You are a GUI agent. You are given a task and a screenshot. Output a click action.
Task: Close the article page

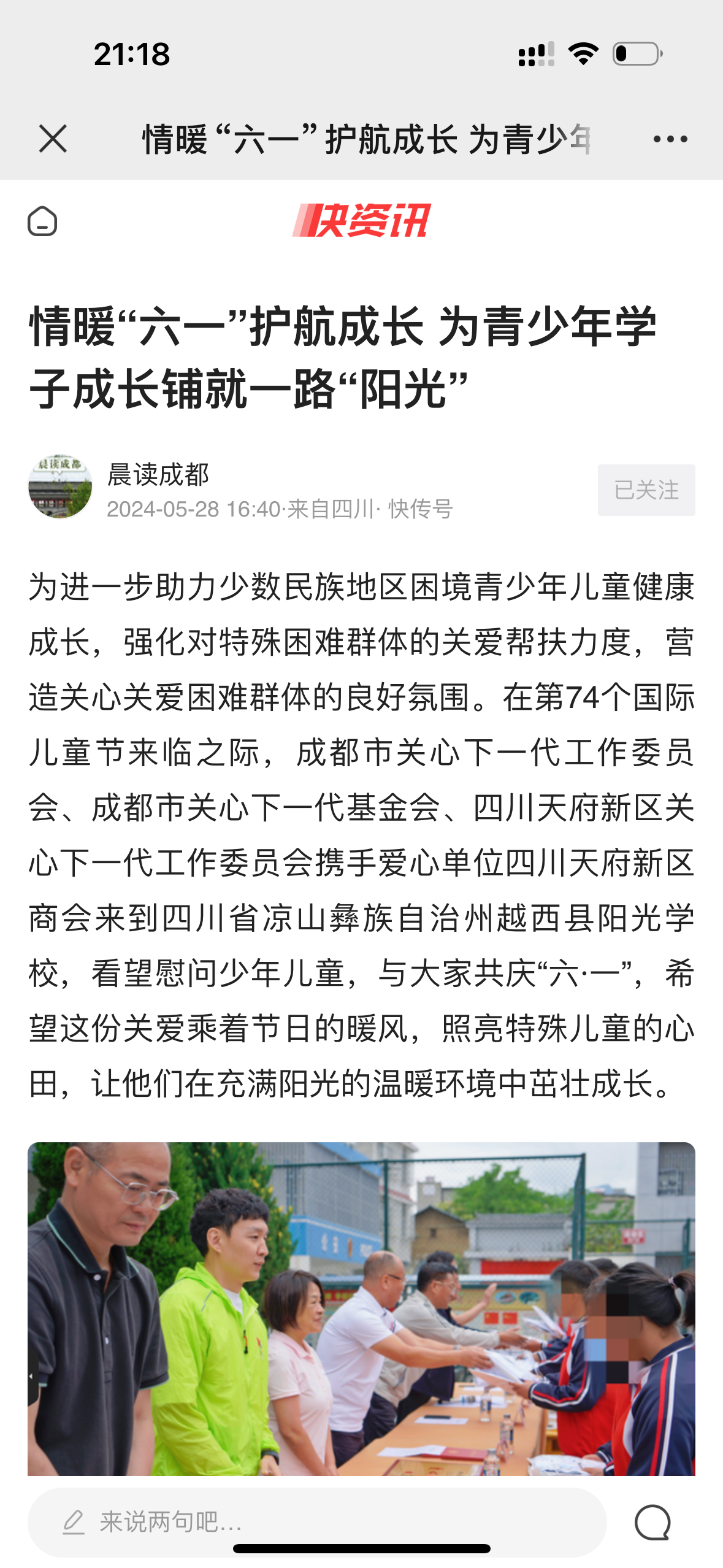[x=53, y=139]
